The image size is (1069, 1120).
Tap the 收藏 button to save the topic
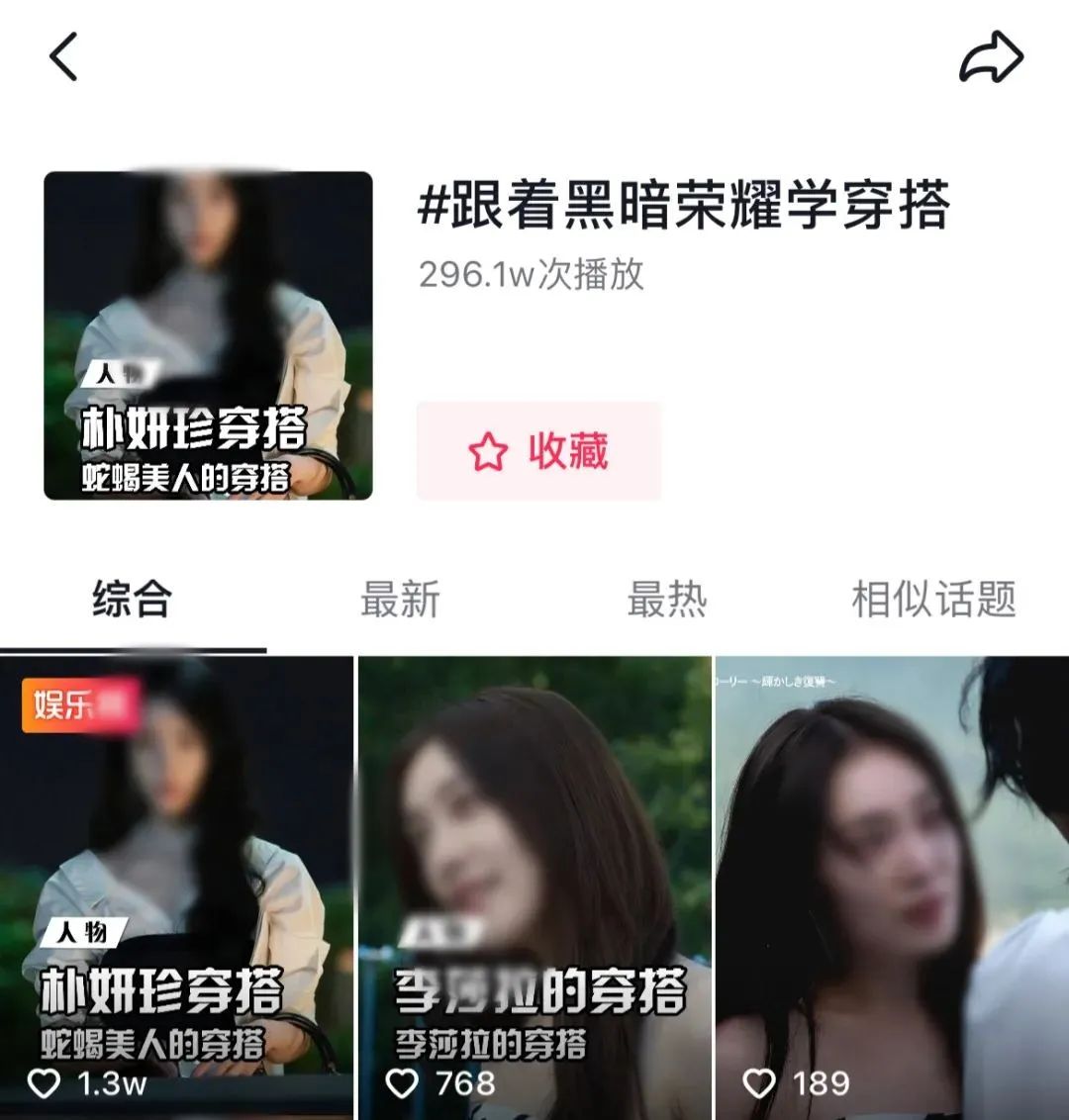[x=538, y=451]
